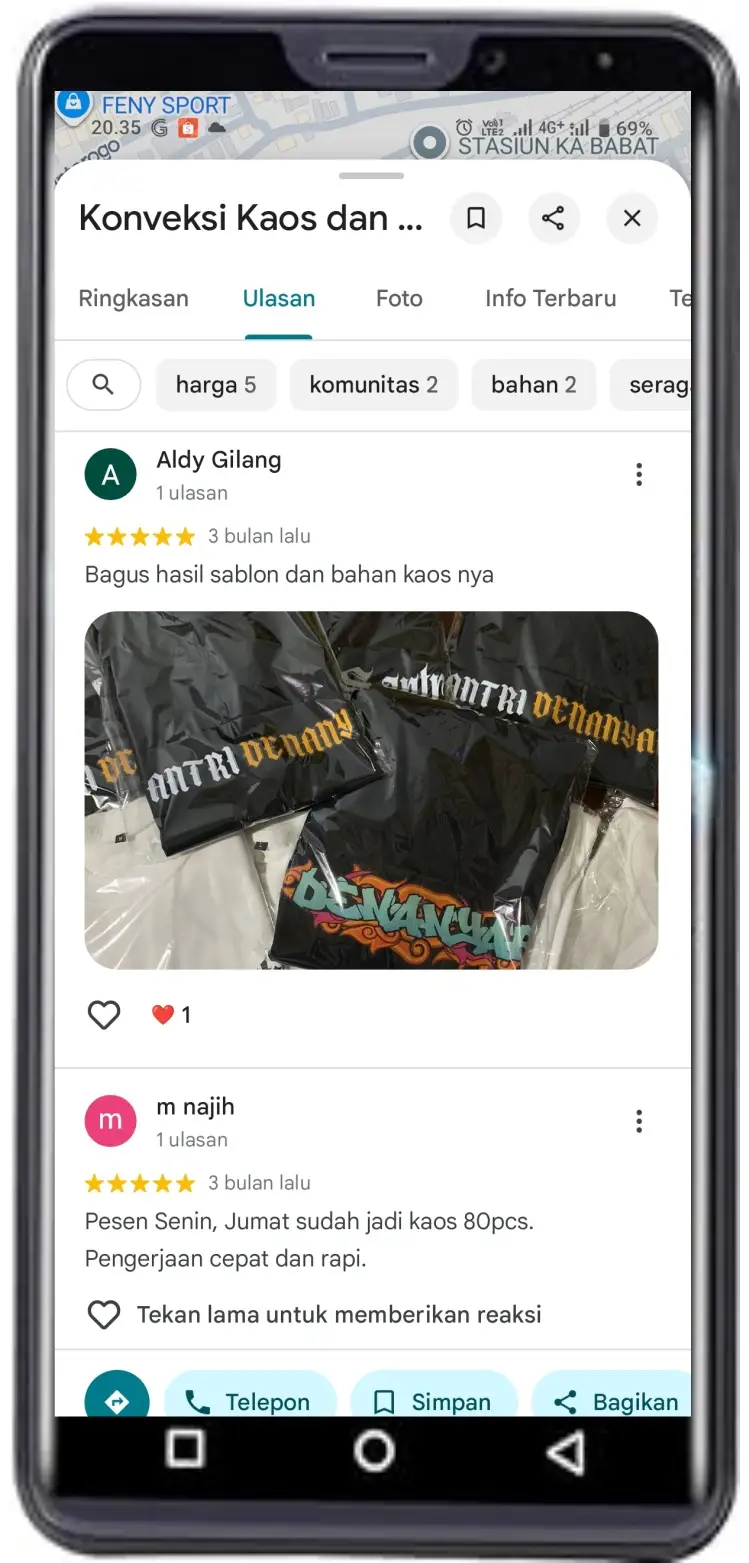Tap the Simpan button in the bottom bar

[433, 1401]
